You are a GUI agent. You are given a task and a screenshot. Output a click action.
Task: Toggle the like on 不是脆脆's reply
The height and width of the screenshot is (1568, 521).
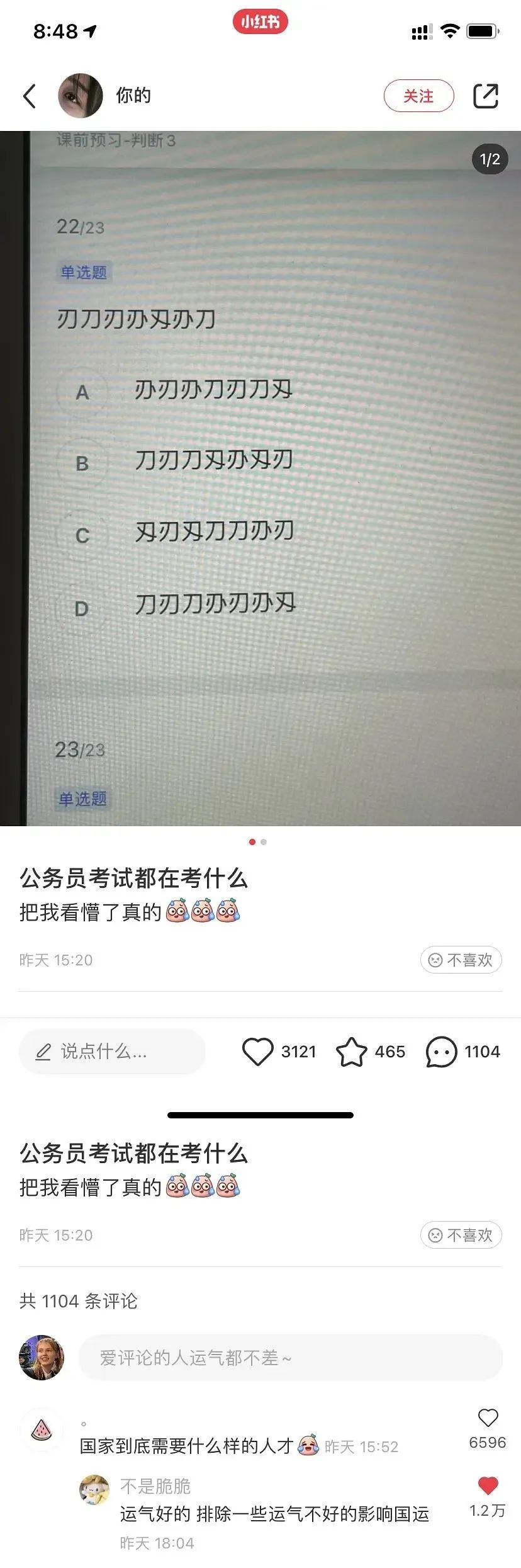coord(488,1486)
